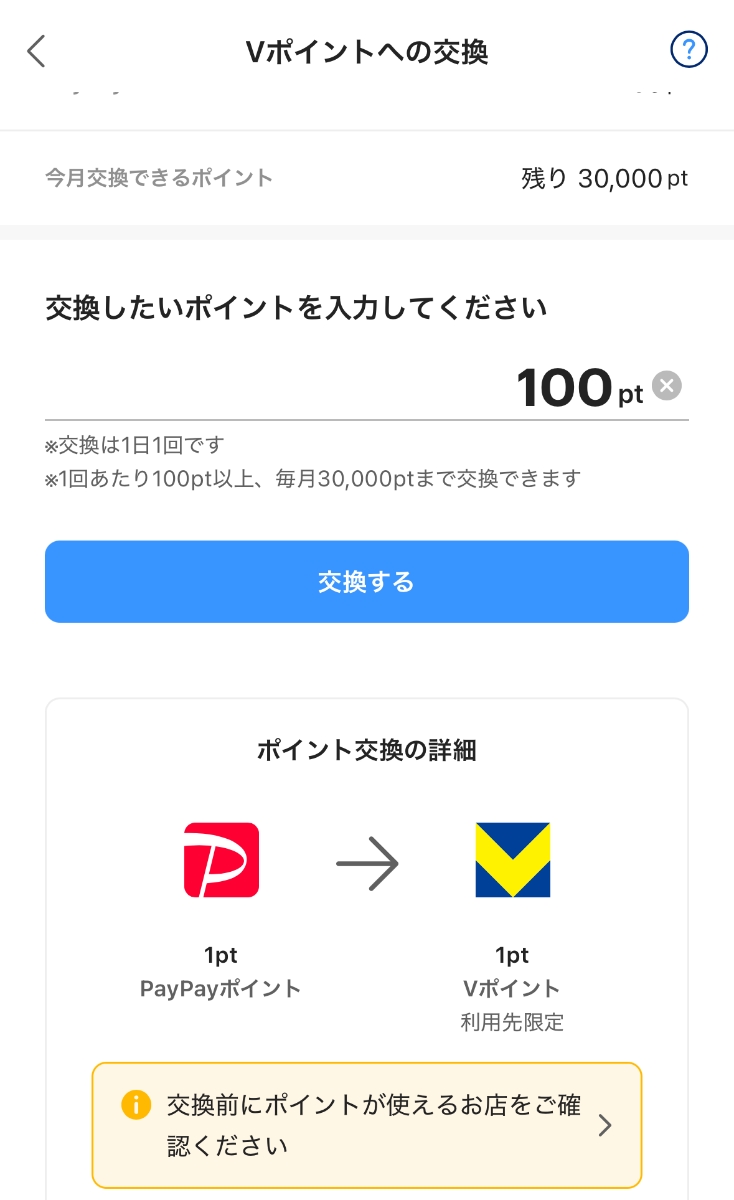Expand the store list via the right chevron

(604, 1125)
